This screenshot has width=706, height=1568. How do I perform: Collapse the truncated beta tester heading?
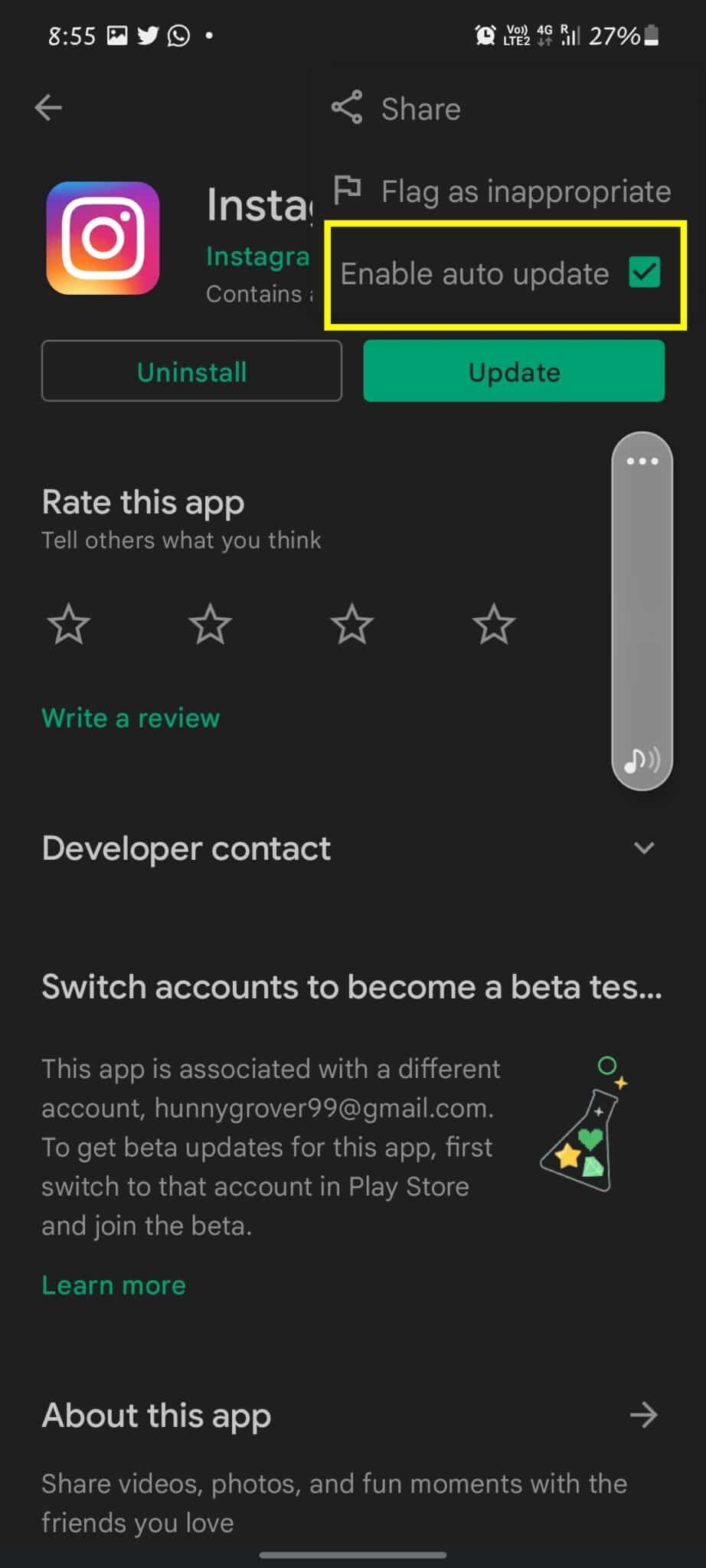click(x=351, y=988)
